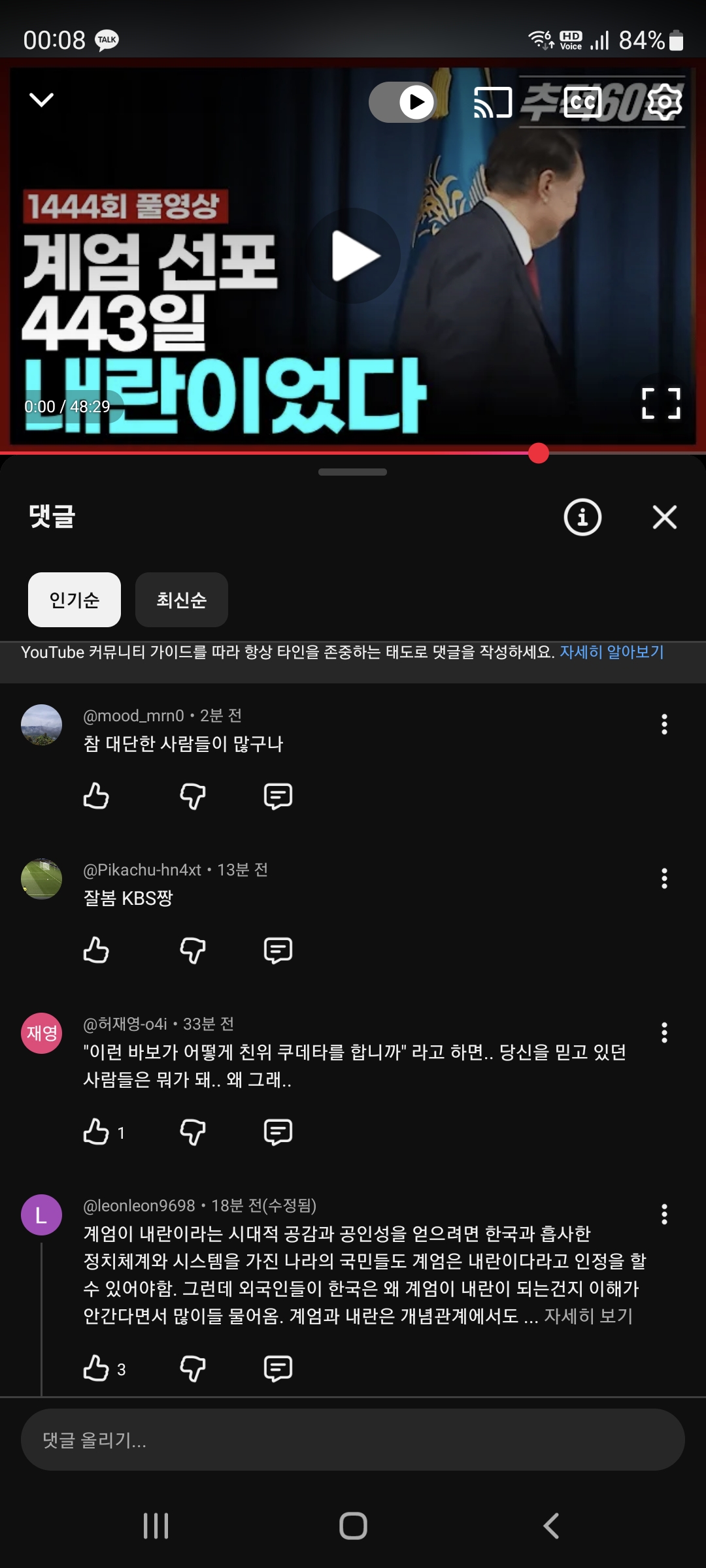Like the comment by @mood_mrn0
Viewport: 706px width, 1568px height.
(96, 796)
